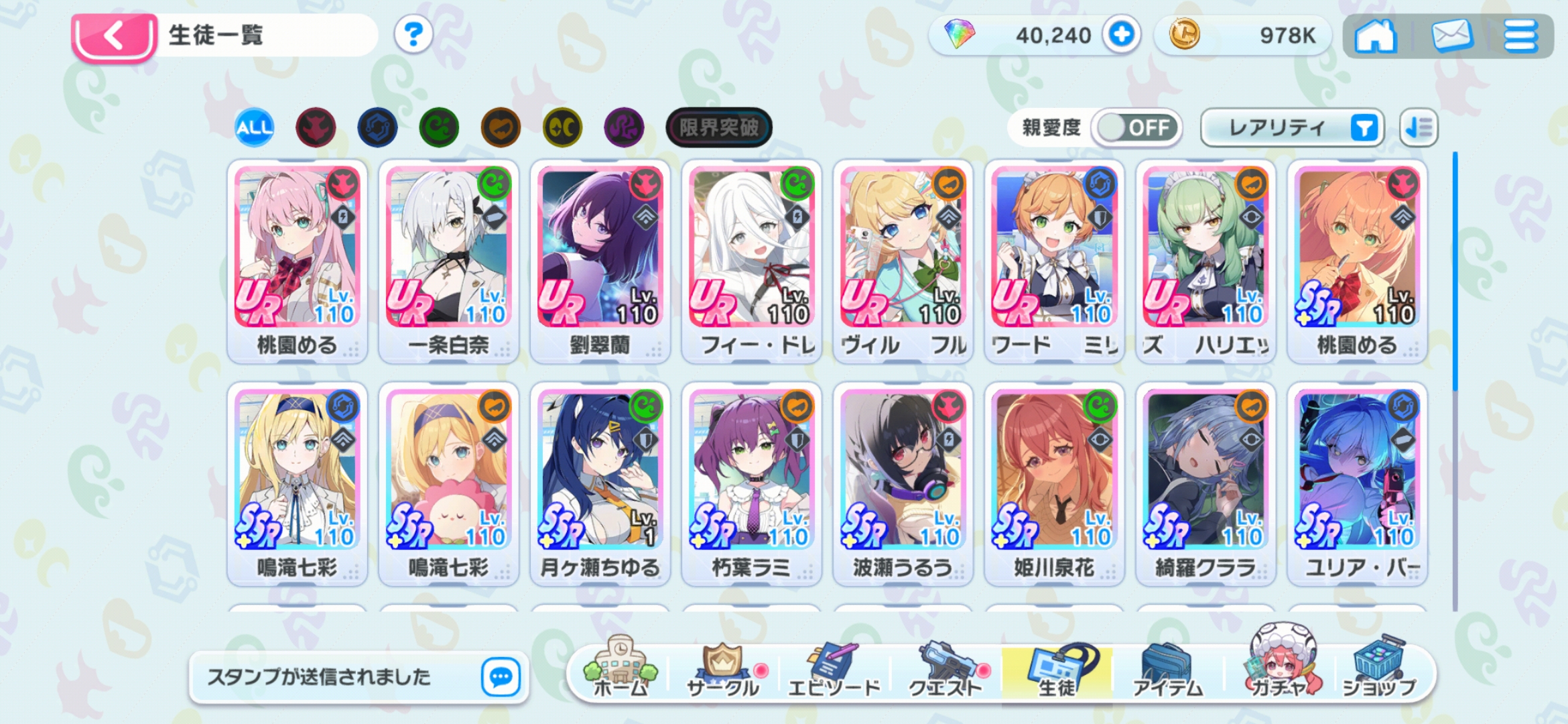Open the 姫川泉花 student card
Screen dimensions: 1568x724
coord(1054,484)
